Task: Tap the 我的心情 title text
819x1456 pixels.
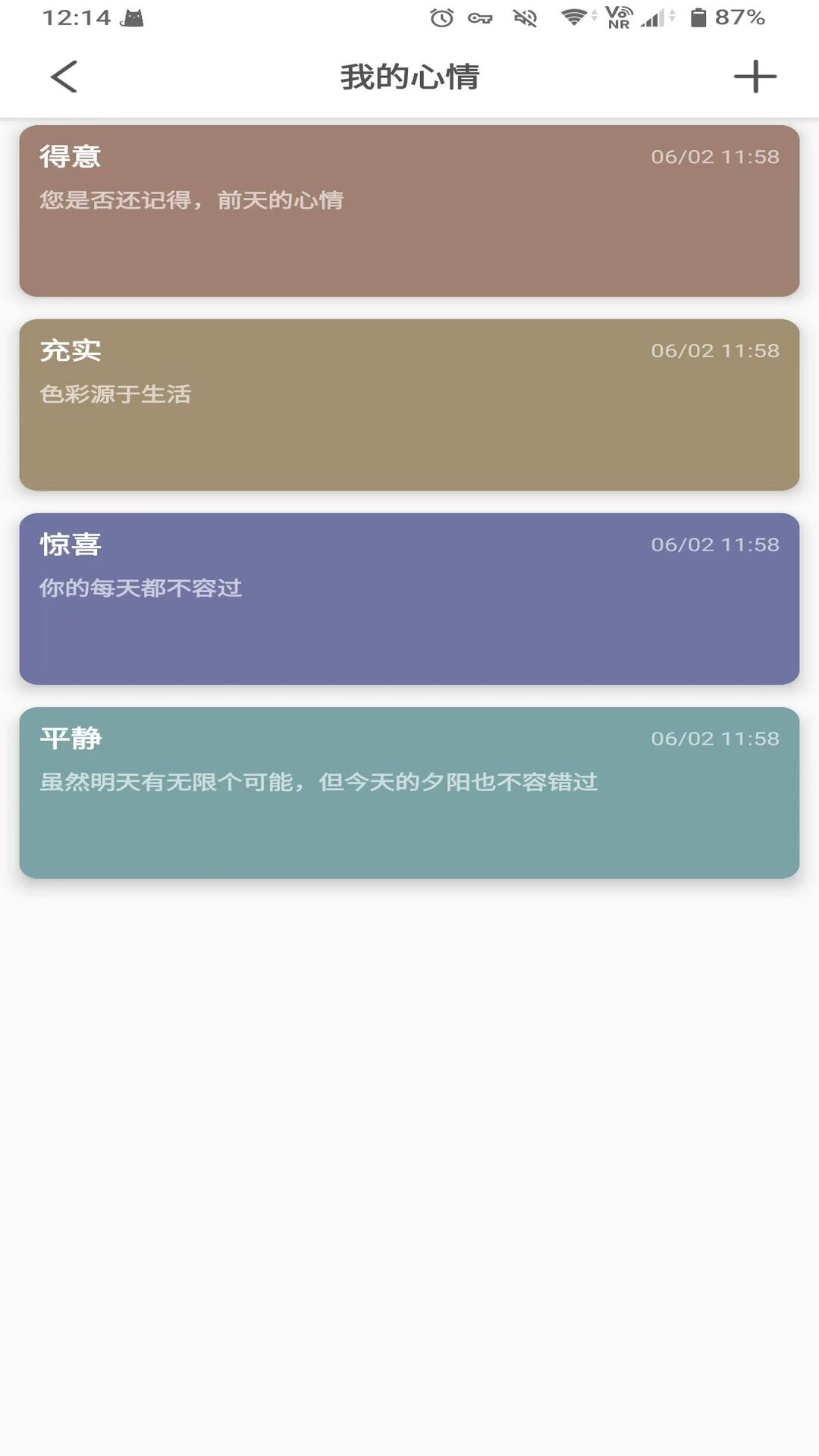Action: (409, 76)
